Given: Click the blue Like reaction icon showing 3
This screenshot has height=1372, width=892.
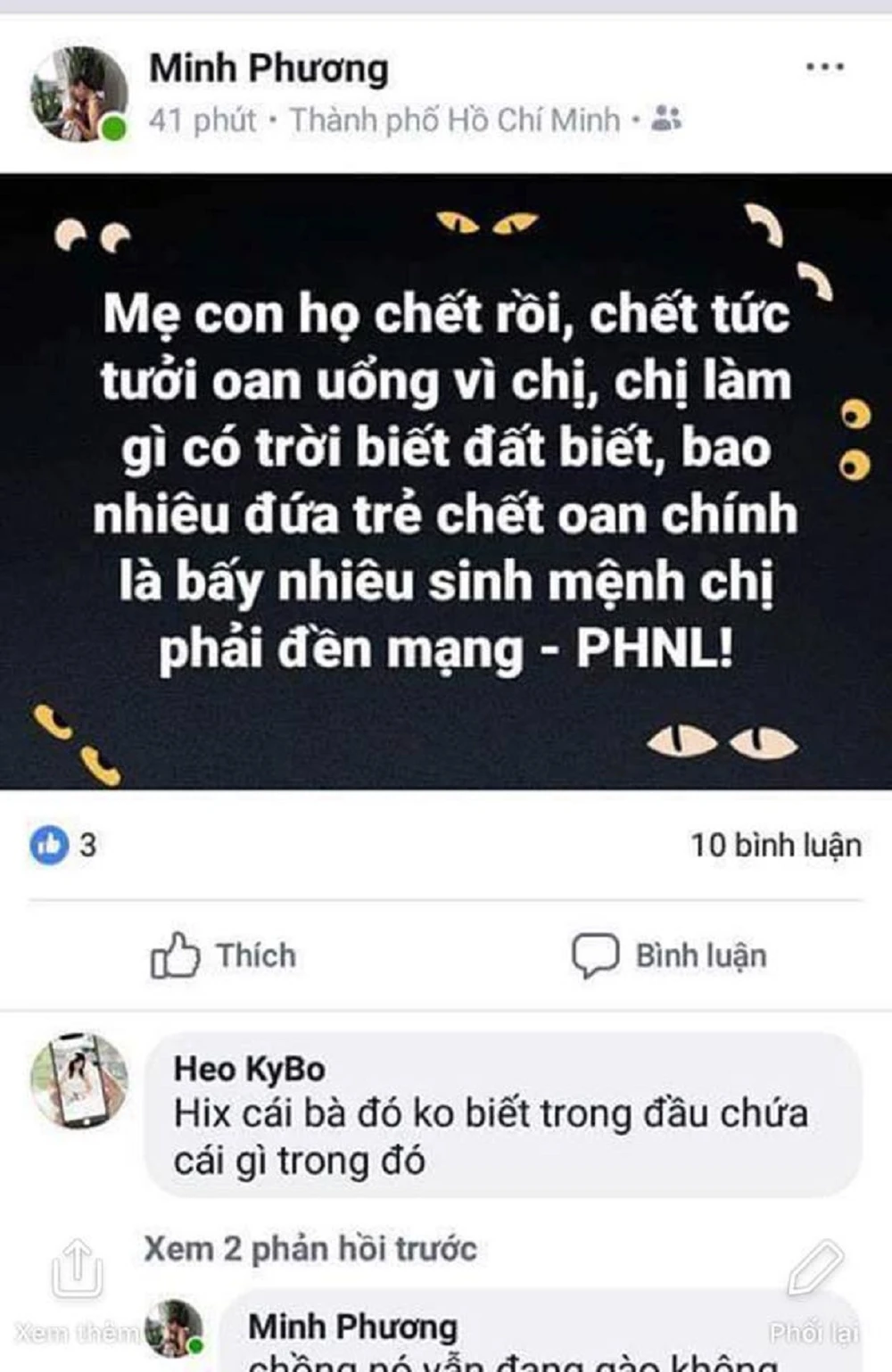Looking at the screenshot, I should pyautogui.click(x=49, y=846).
